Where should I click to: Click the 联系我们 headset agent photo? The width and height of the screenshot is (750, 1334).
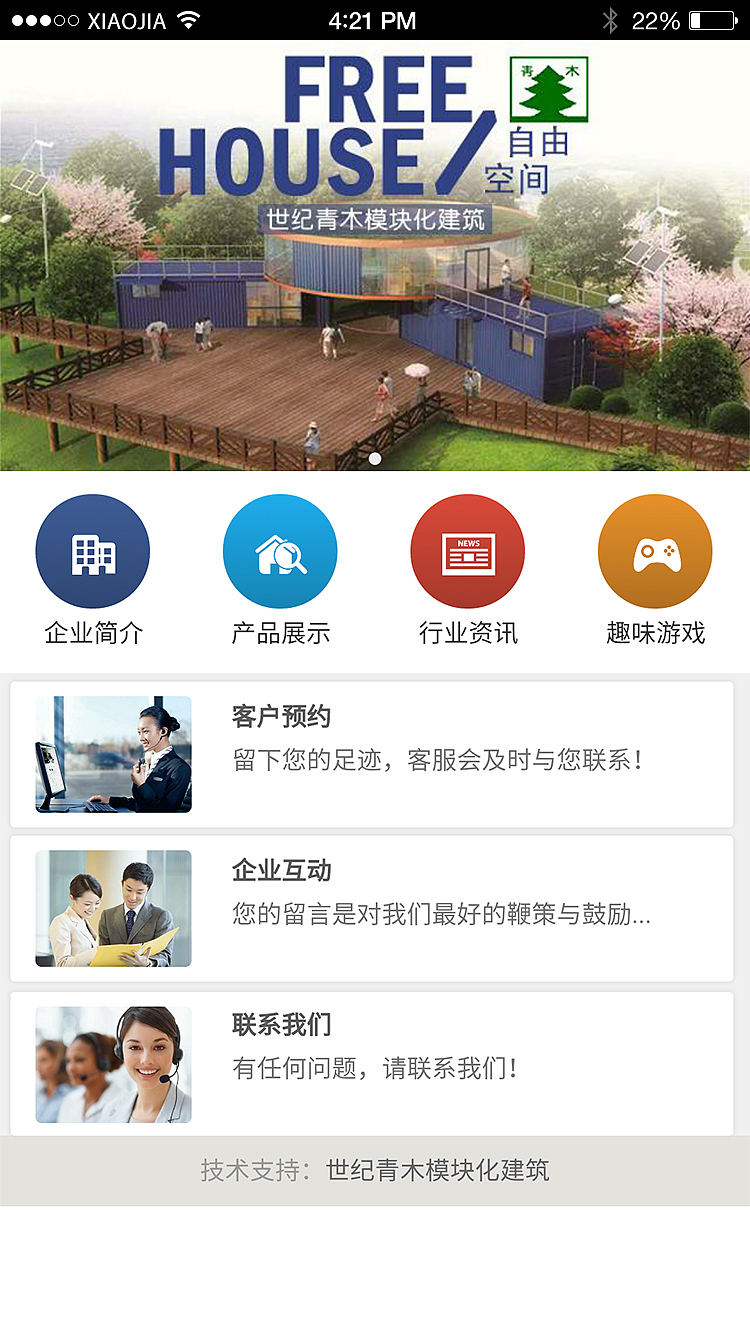[113, 1063]
